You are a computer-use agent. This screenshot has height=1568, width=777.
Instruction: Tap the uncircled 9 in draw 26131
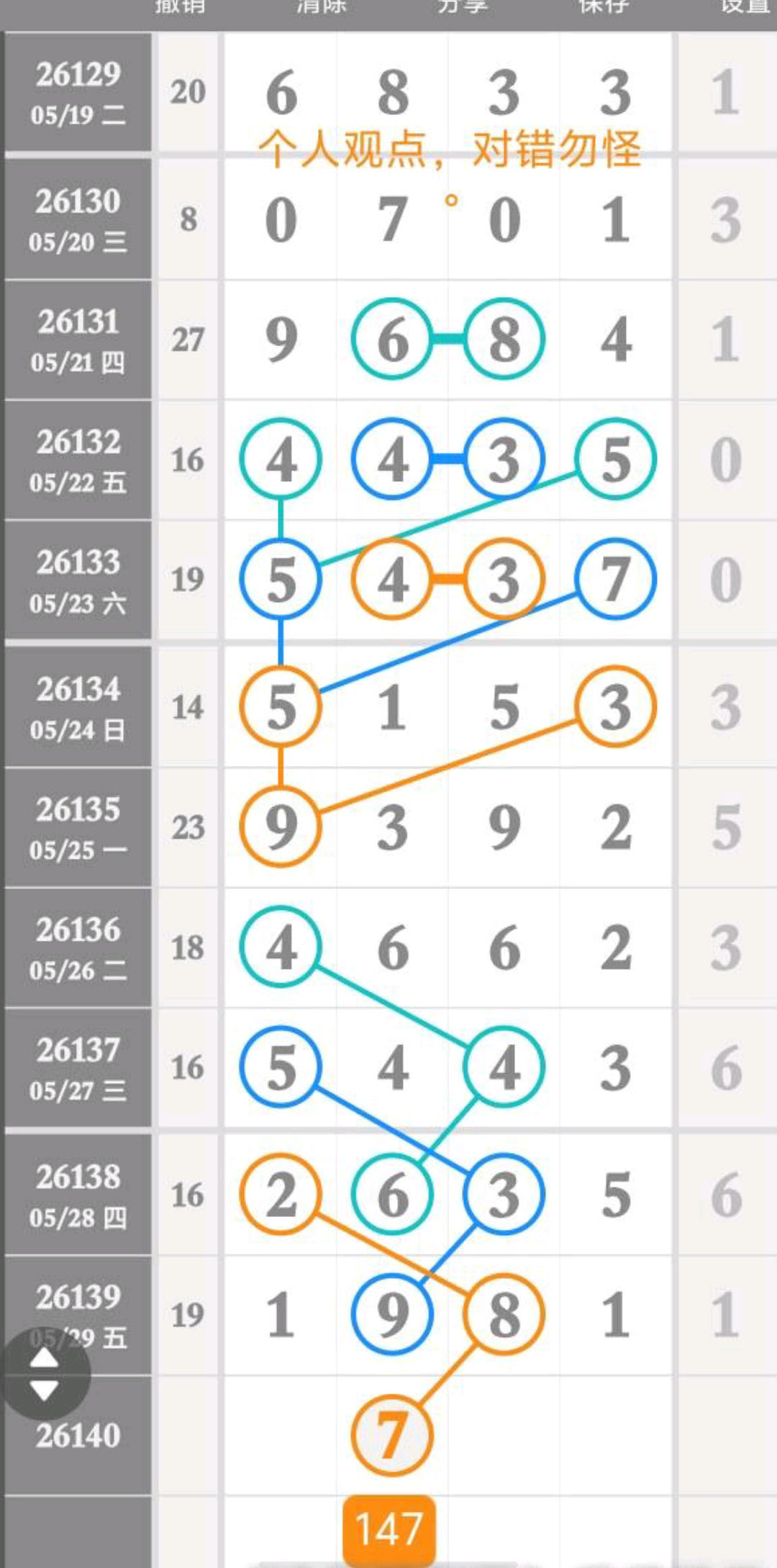pyautogui.click(x=281, y=339)
